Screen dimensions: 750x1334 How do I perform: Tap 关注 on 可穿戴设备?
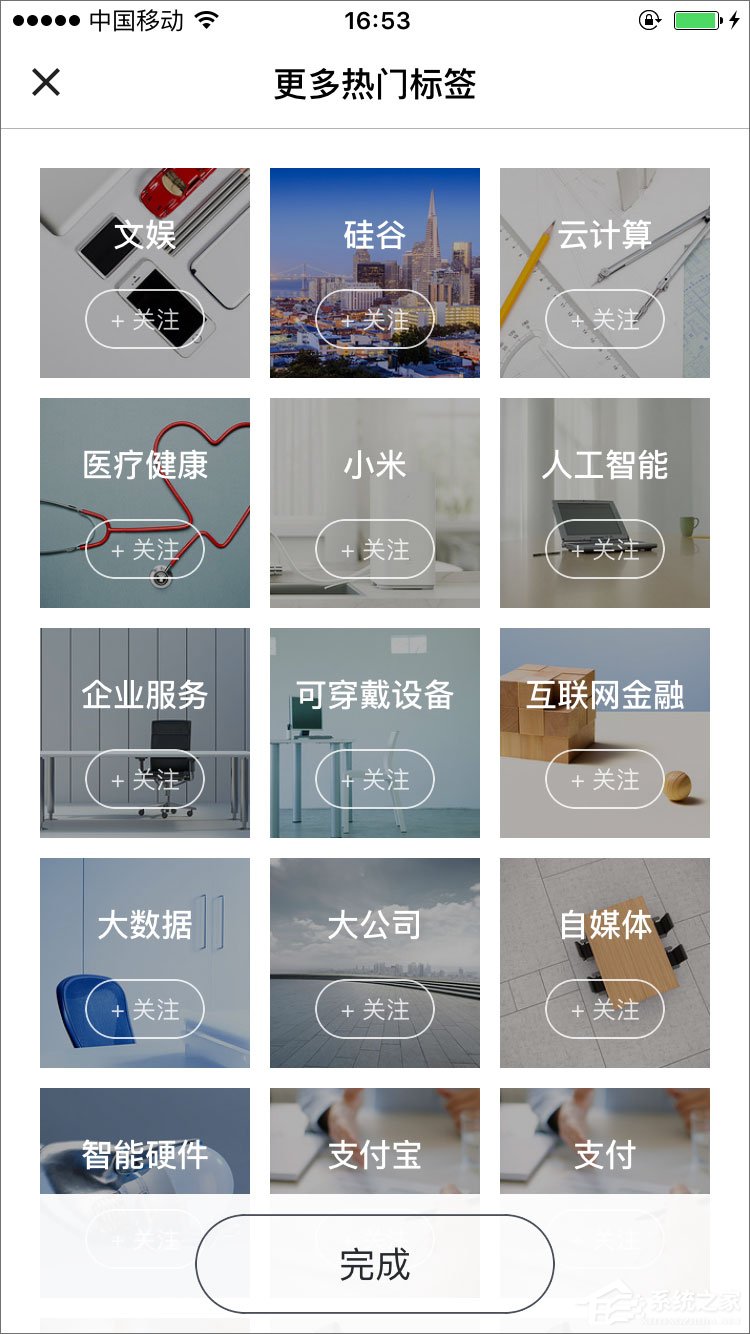tap(375, 780)
